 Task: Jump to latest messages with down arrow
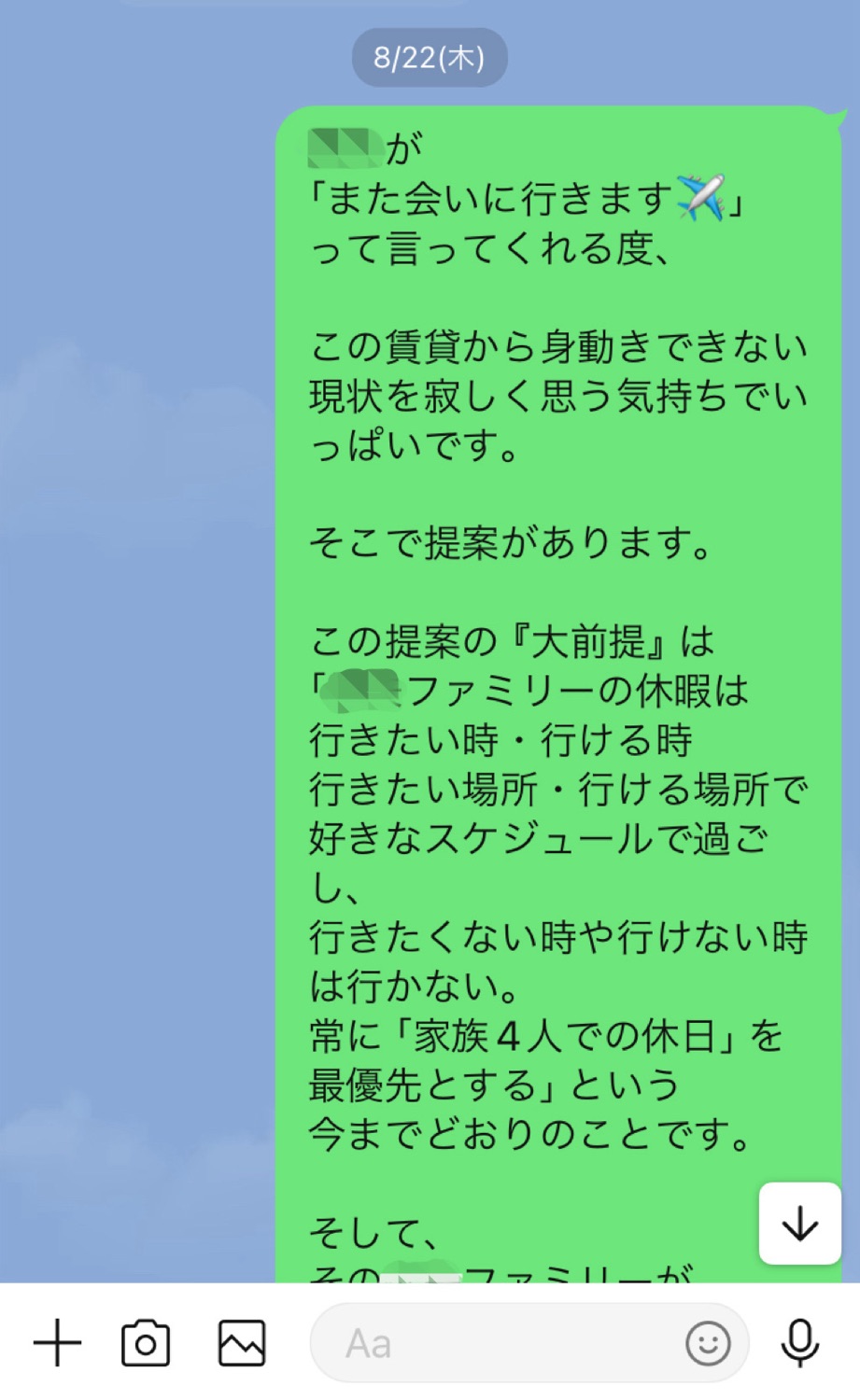pyautogui.click(x=800, y=1224)
